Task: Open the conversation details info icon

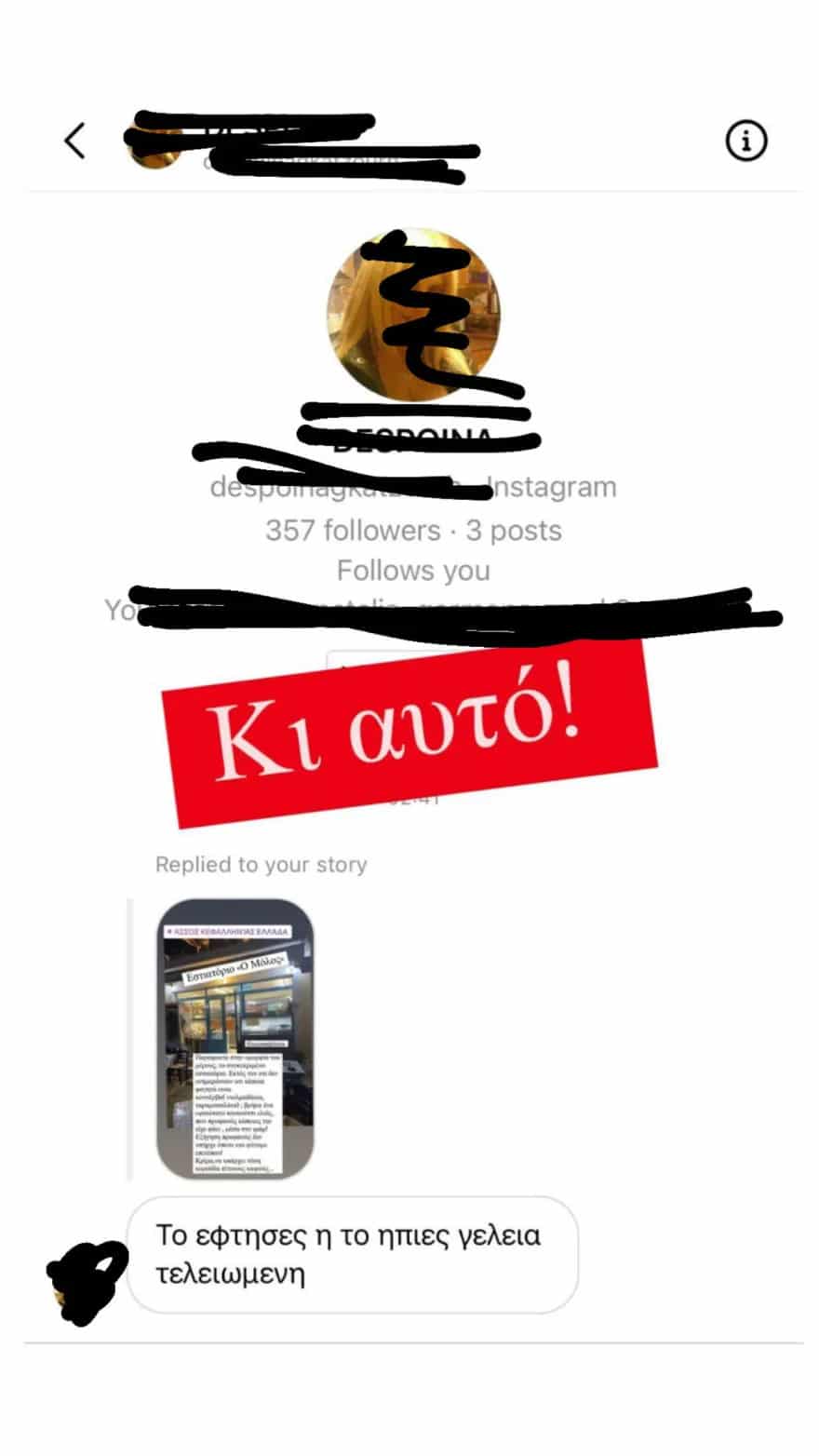Action: (745, 142)
